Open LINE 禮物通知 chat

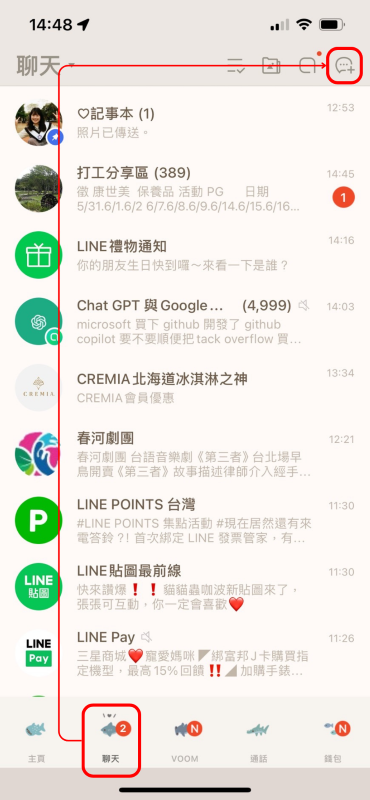click(185, 256)
